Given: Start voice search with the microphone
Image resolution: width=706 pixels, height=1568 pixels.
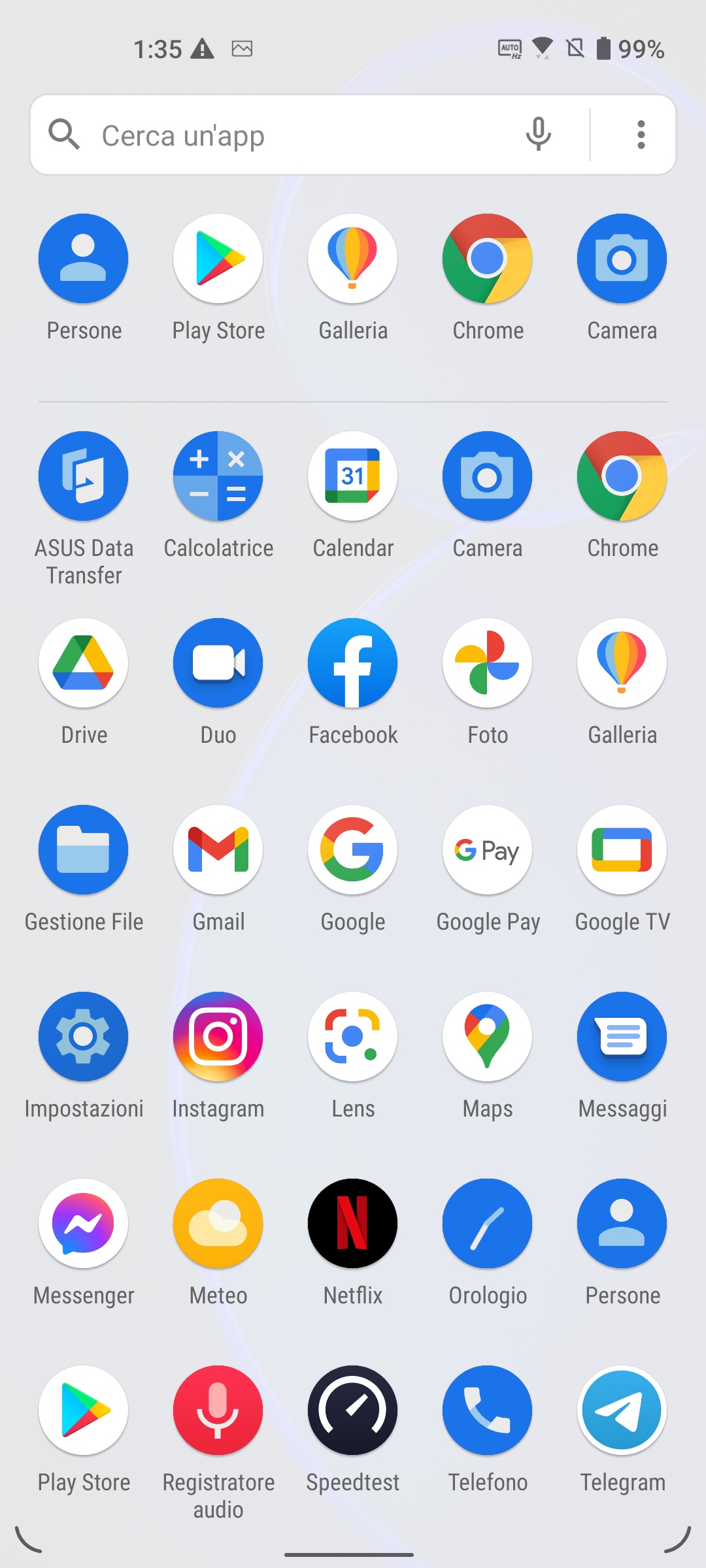Looking at the screenshot, I should click(538, 135).
